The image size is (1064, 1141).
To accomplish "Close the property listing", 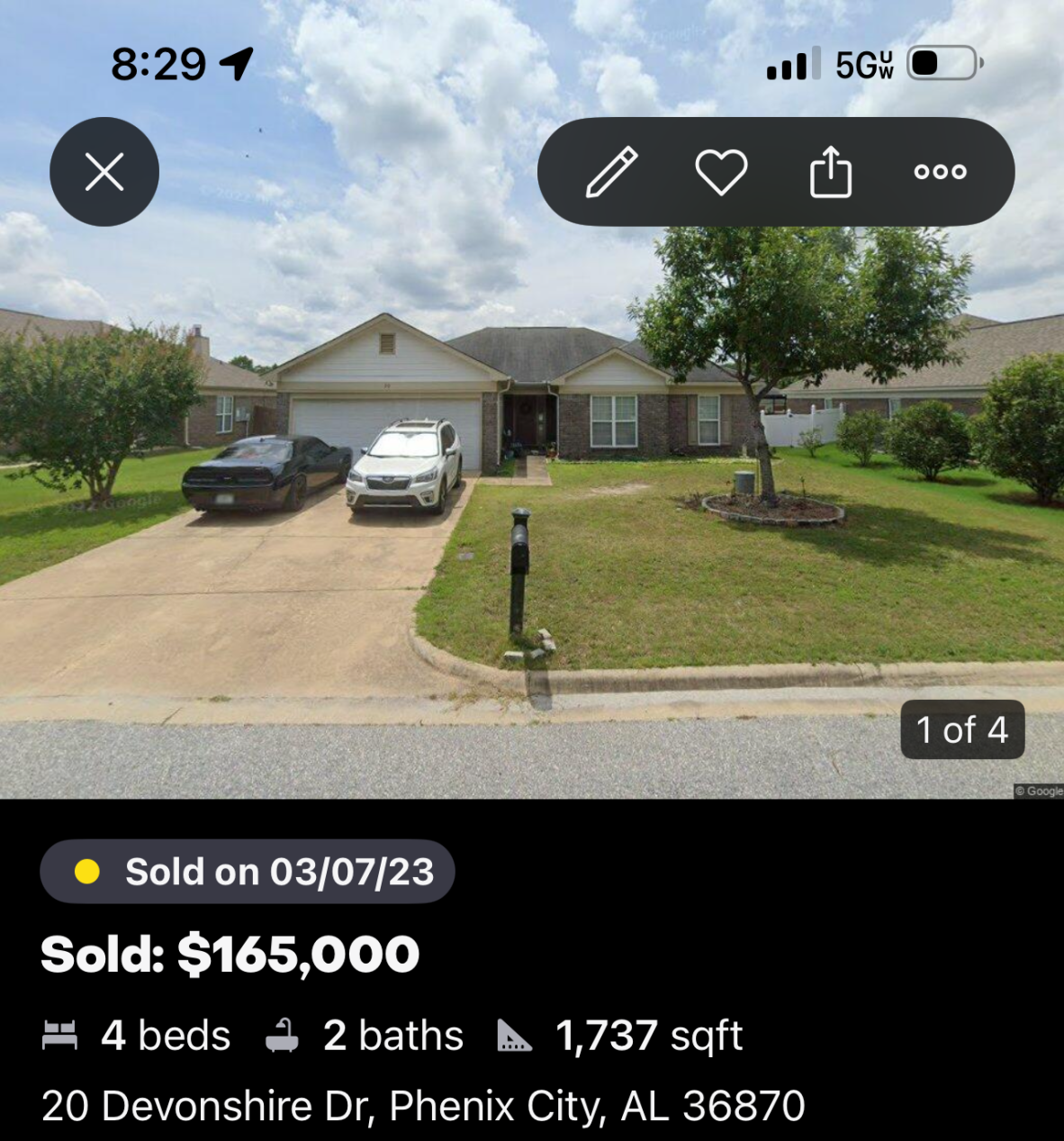I will (x=104, y=171).
